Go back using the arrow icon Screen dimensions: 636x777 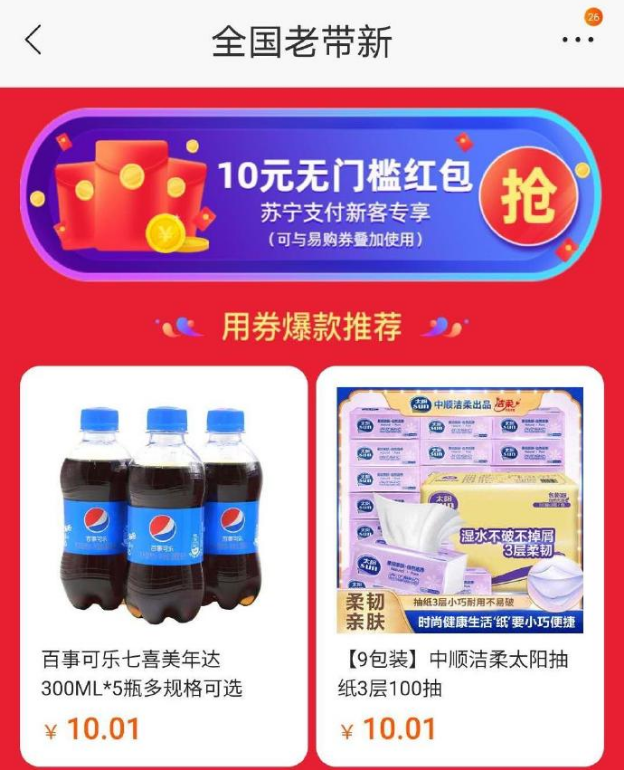(34, 41)
